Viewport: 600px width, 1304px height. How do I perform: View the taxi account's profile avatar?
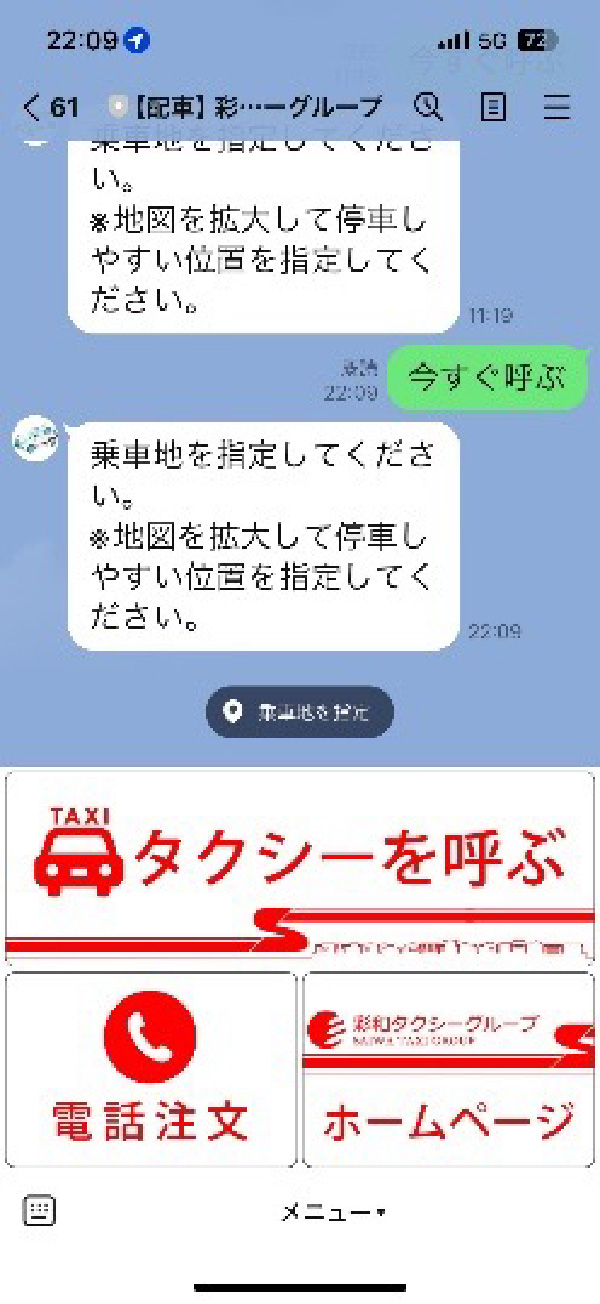35,439
